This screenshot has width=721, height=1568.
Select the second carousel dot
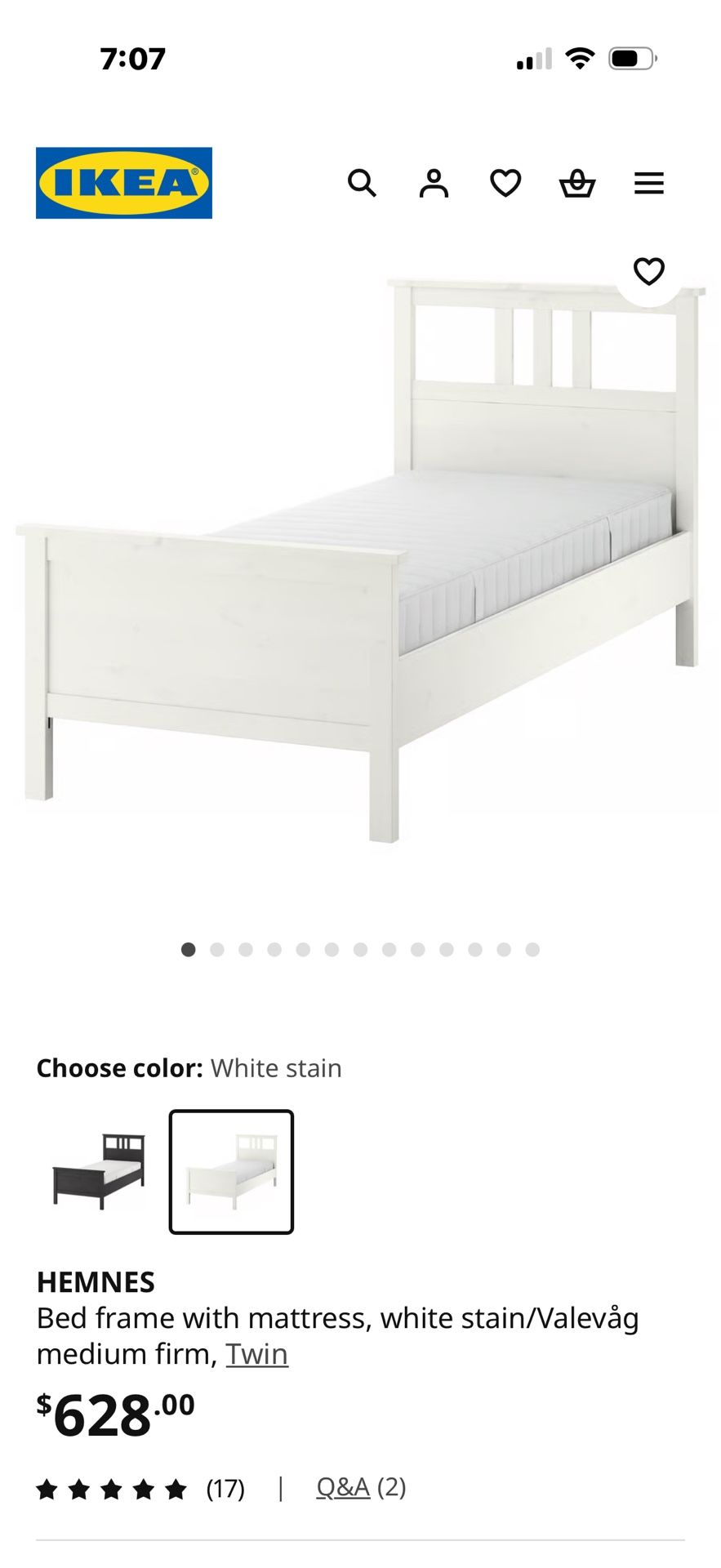(217, 950)
